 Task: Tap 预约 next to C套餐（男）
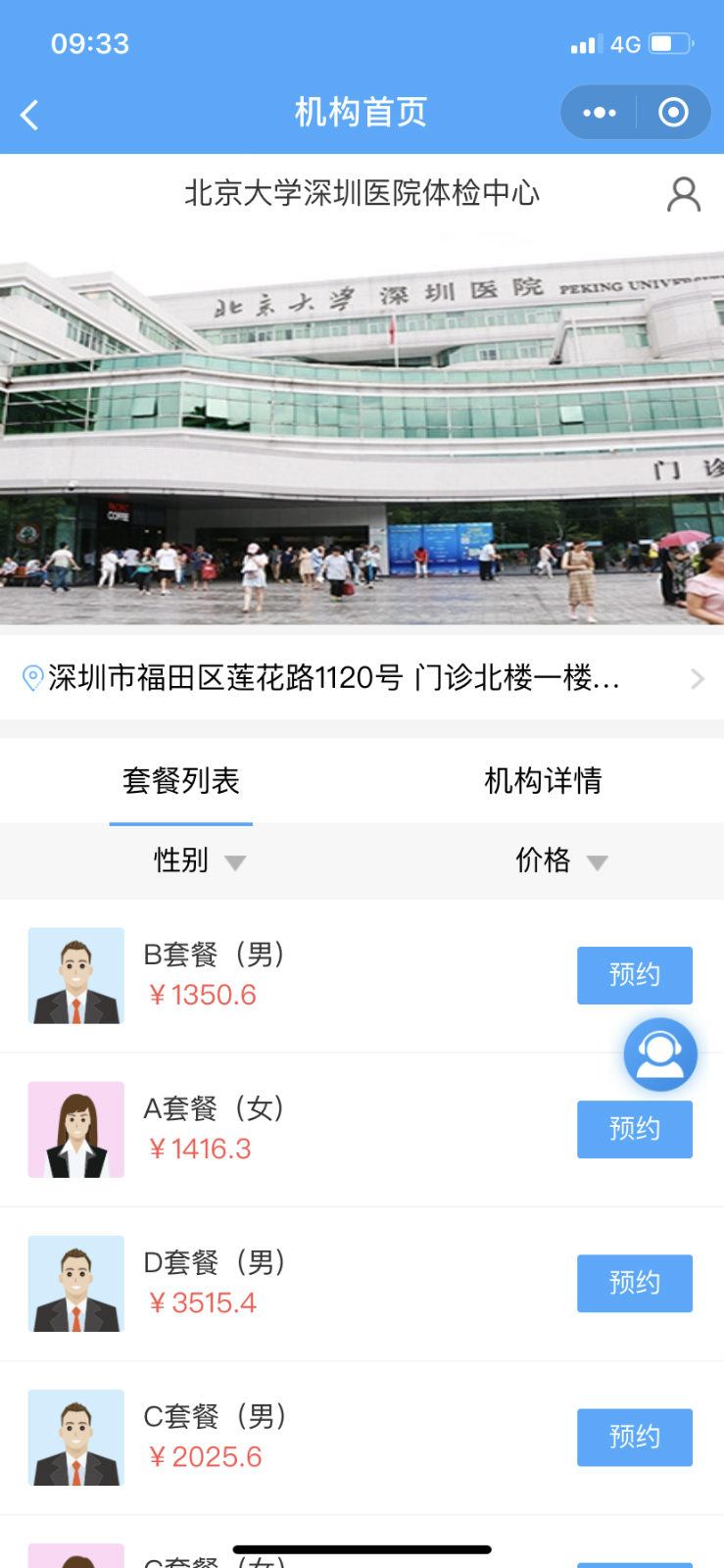coord(634,1437)
